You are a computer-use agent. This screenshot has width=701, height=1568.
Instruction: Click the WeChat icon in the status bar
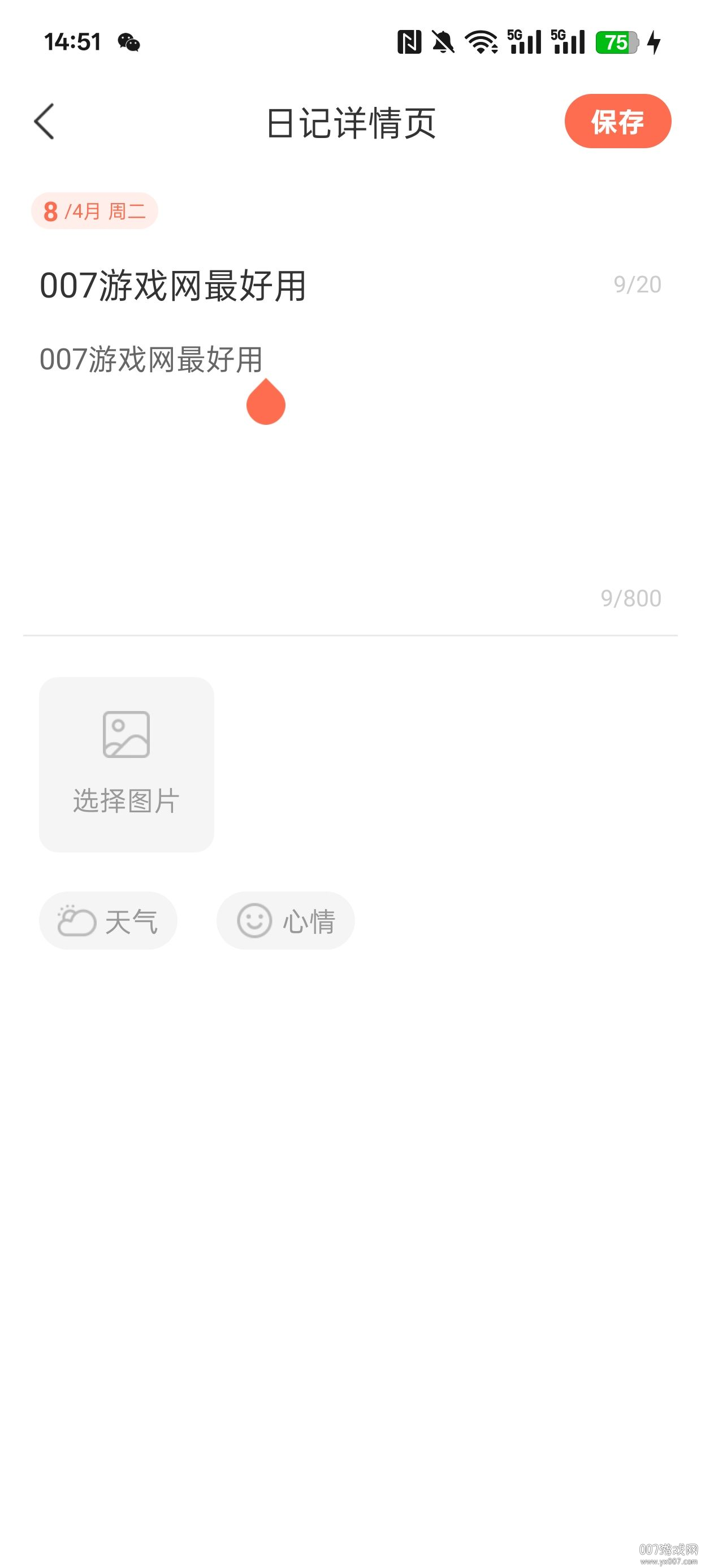(x=128, y=41)
